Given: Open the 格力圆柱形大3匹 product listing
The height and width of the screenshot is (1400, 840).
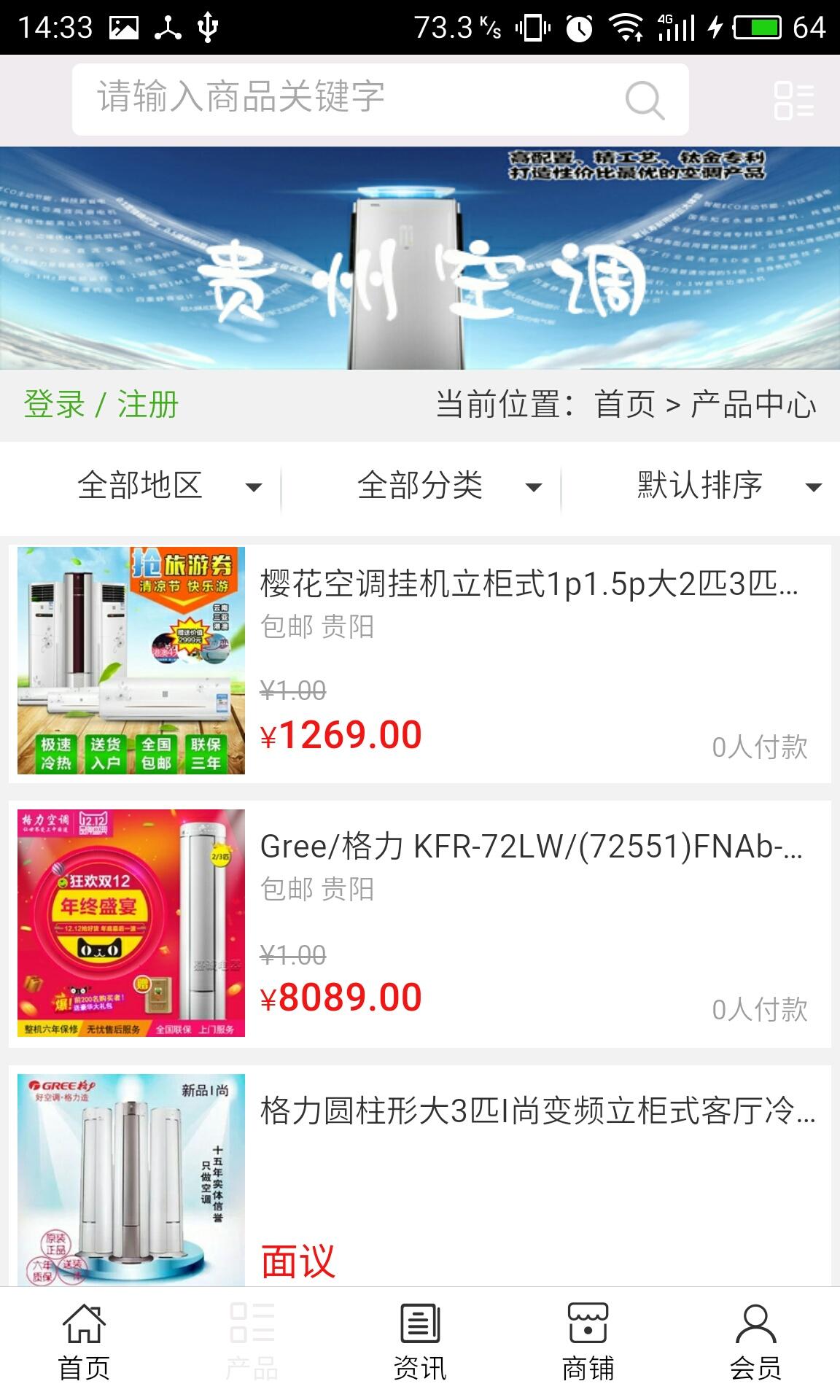Looking at the screenshot, I should tap(420, 1174).
